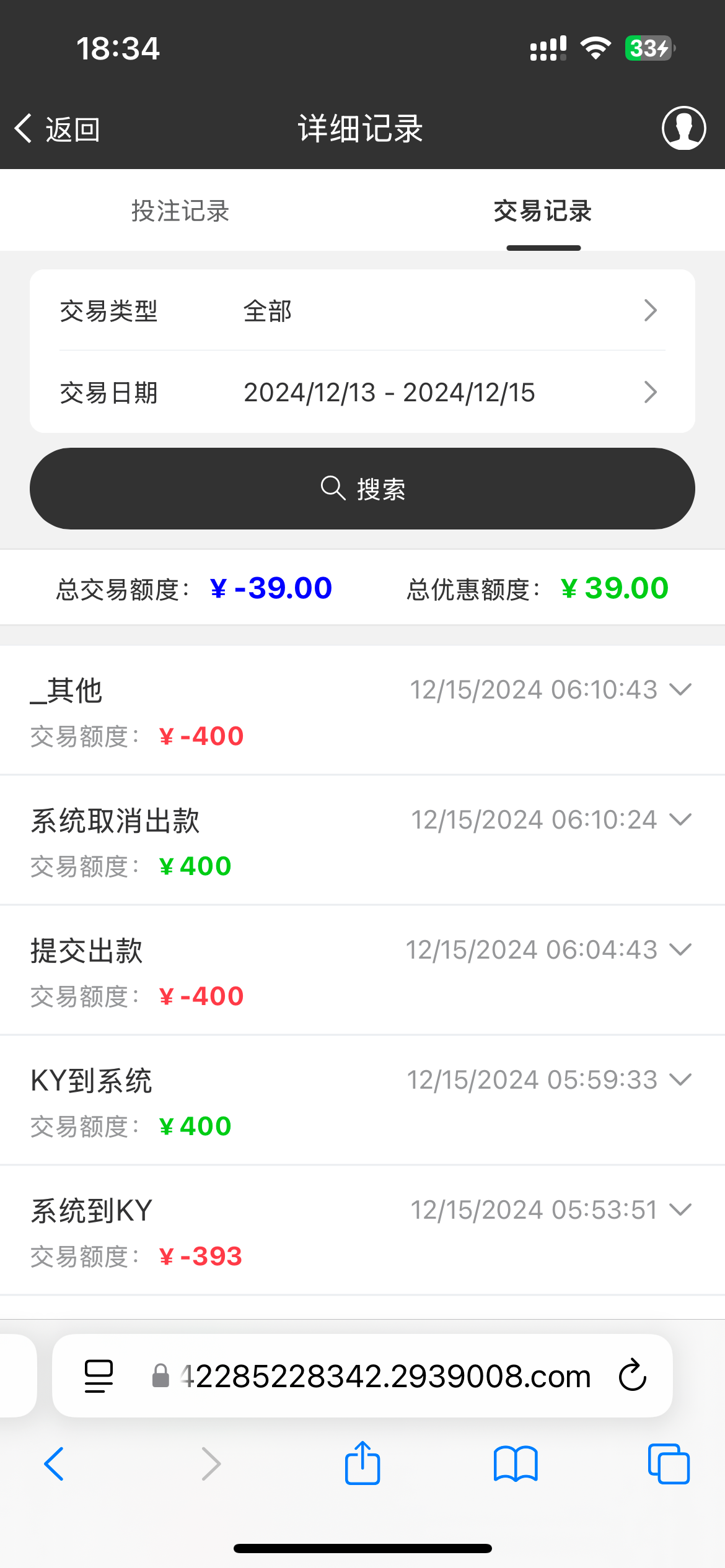Tap the browser address bar
This screenshot has height=1568, width=725.
click(x=372, y=1376)
